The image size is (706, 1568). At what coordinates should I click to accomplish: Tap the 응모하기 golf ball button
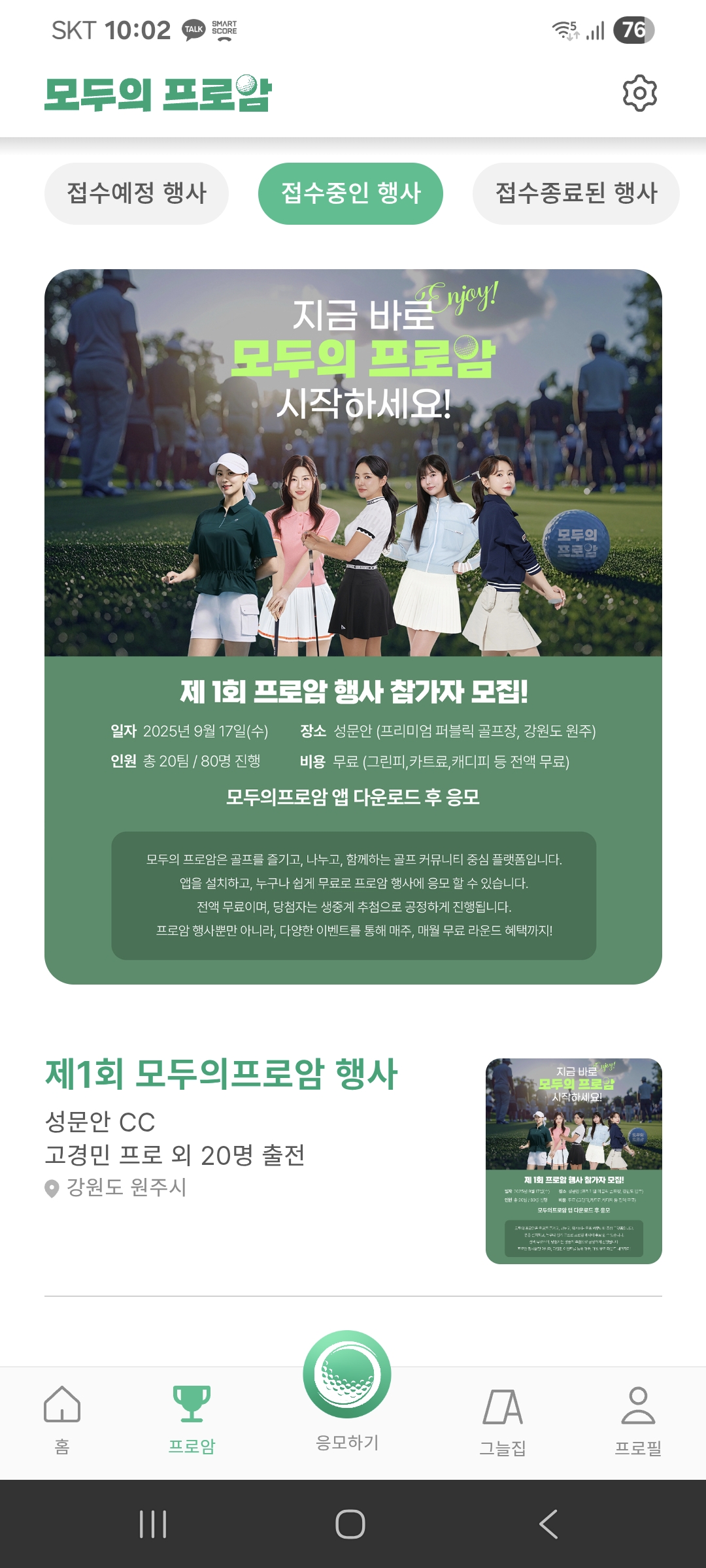point(347,1375)
